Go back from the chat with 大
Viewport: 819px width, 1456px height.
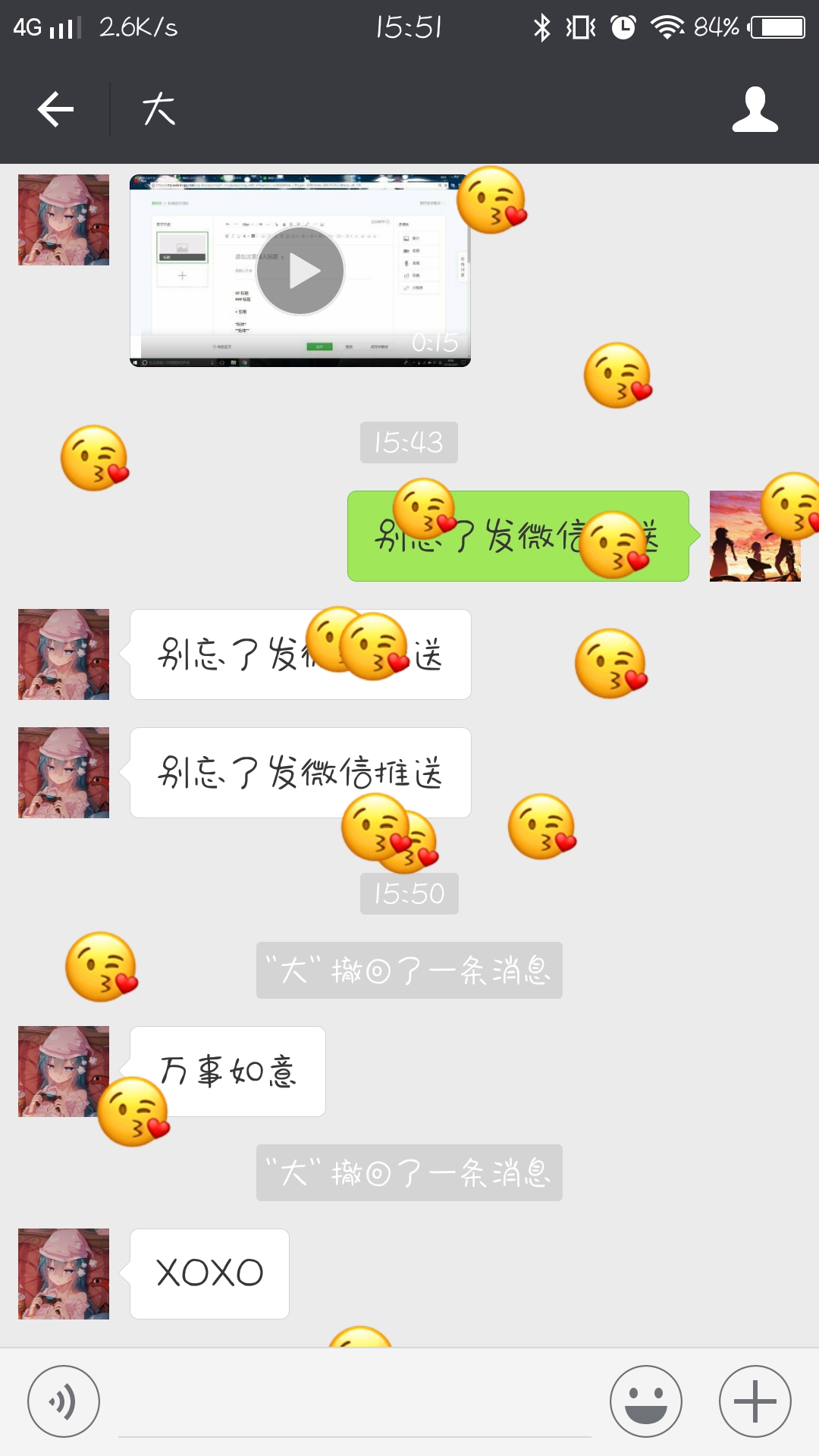tap(55, 109)
